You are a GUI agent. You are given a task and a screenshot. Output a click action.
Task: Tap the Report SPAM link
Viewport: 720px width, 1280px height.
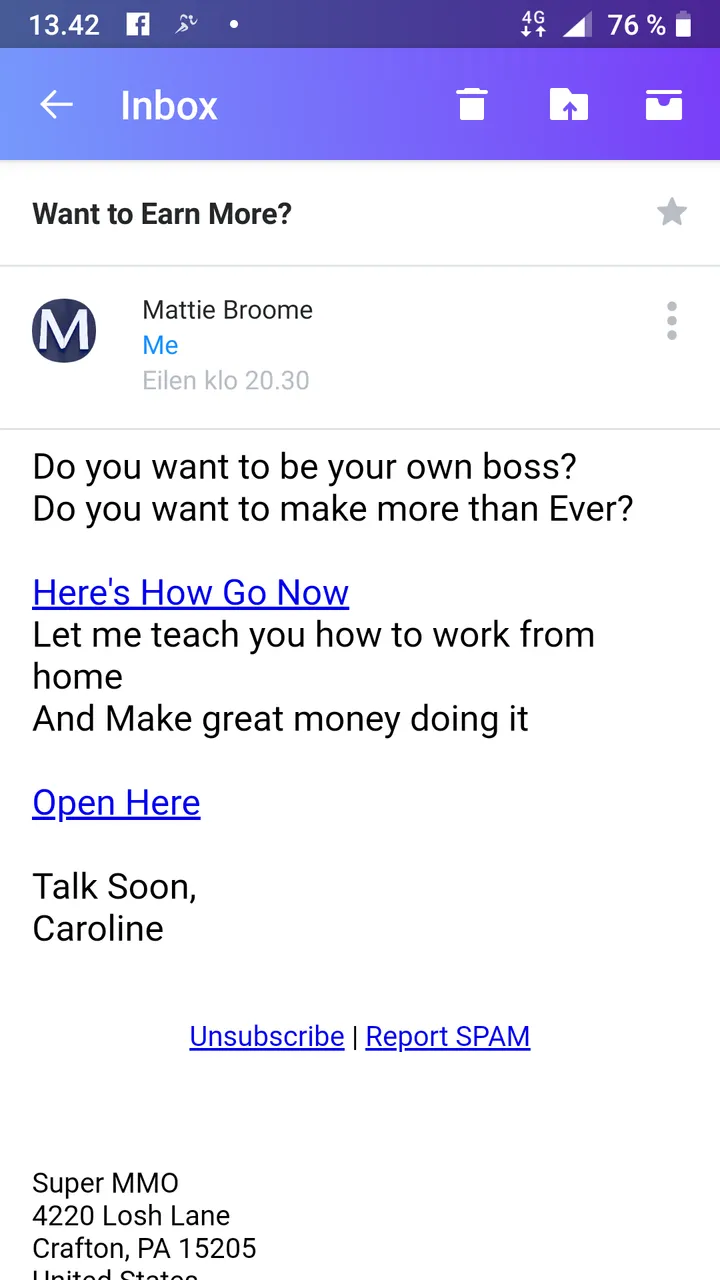tap(448, 1036)
